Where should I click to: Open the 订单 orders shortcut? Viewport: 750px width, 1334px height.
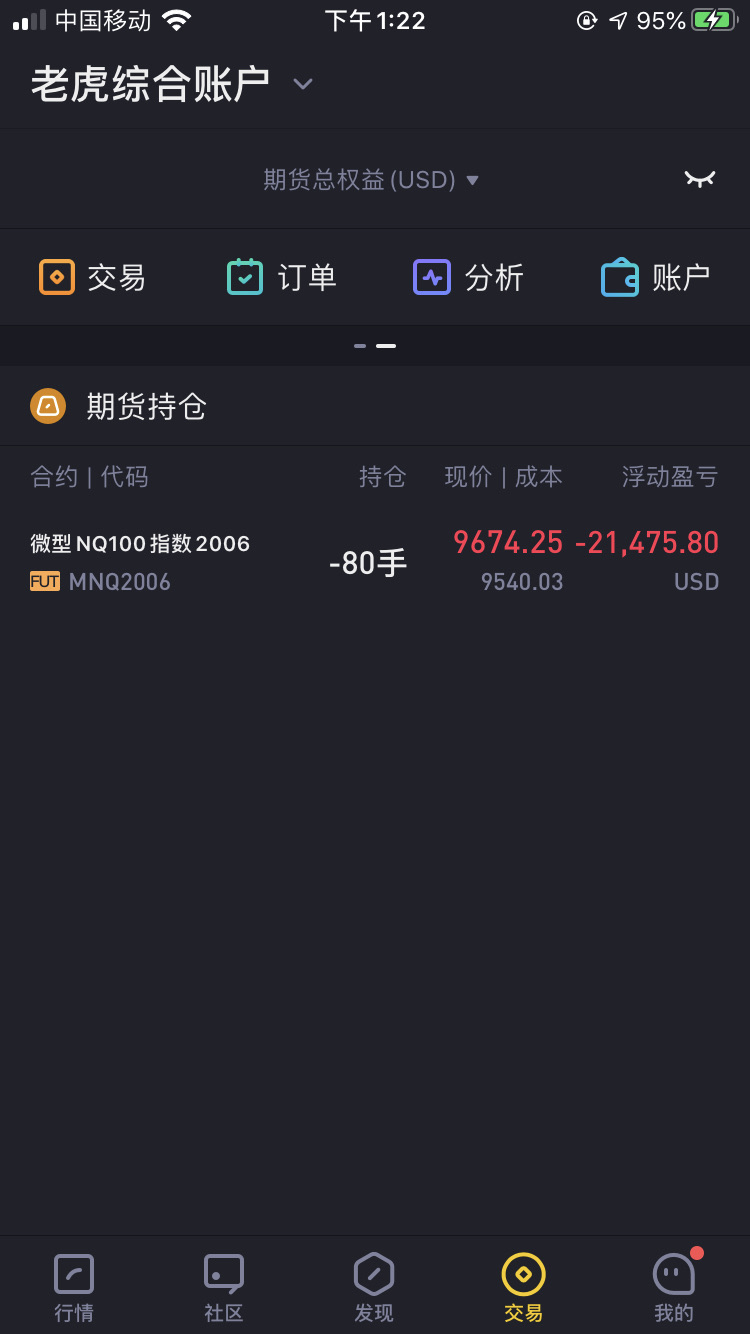(282, 277)
